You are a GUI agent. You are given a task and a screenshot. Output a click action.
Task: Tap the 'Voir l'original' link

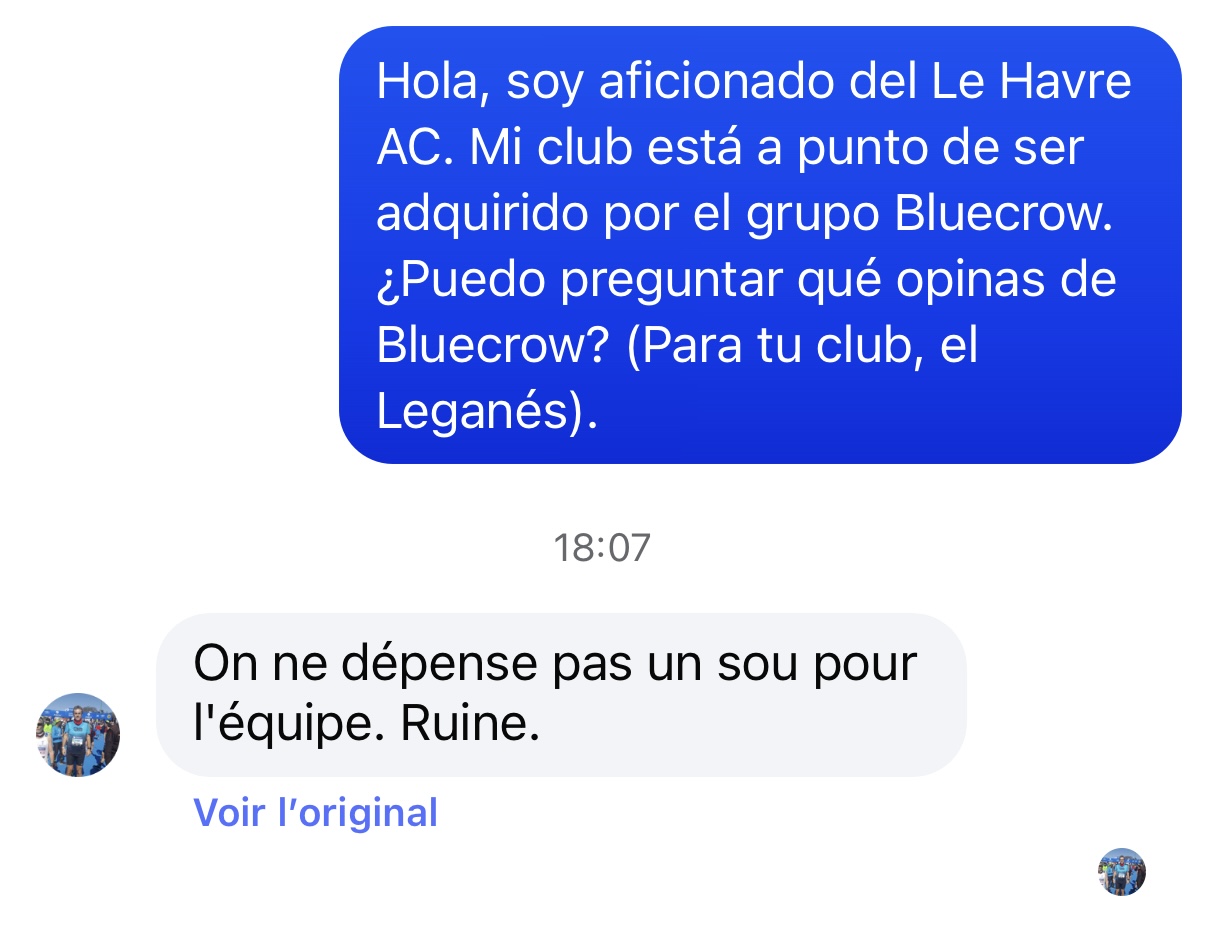click(315, 813)
